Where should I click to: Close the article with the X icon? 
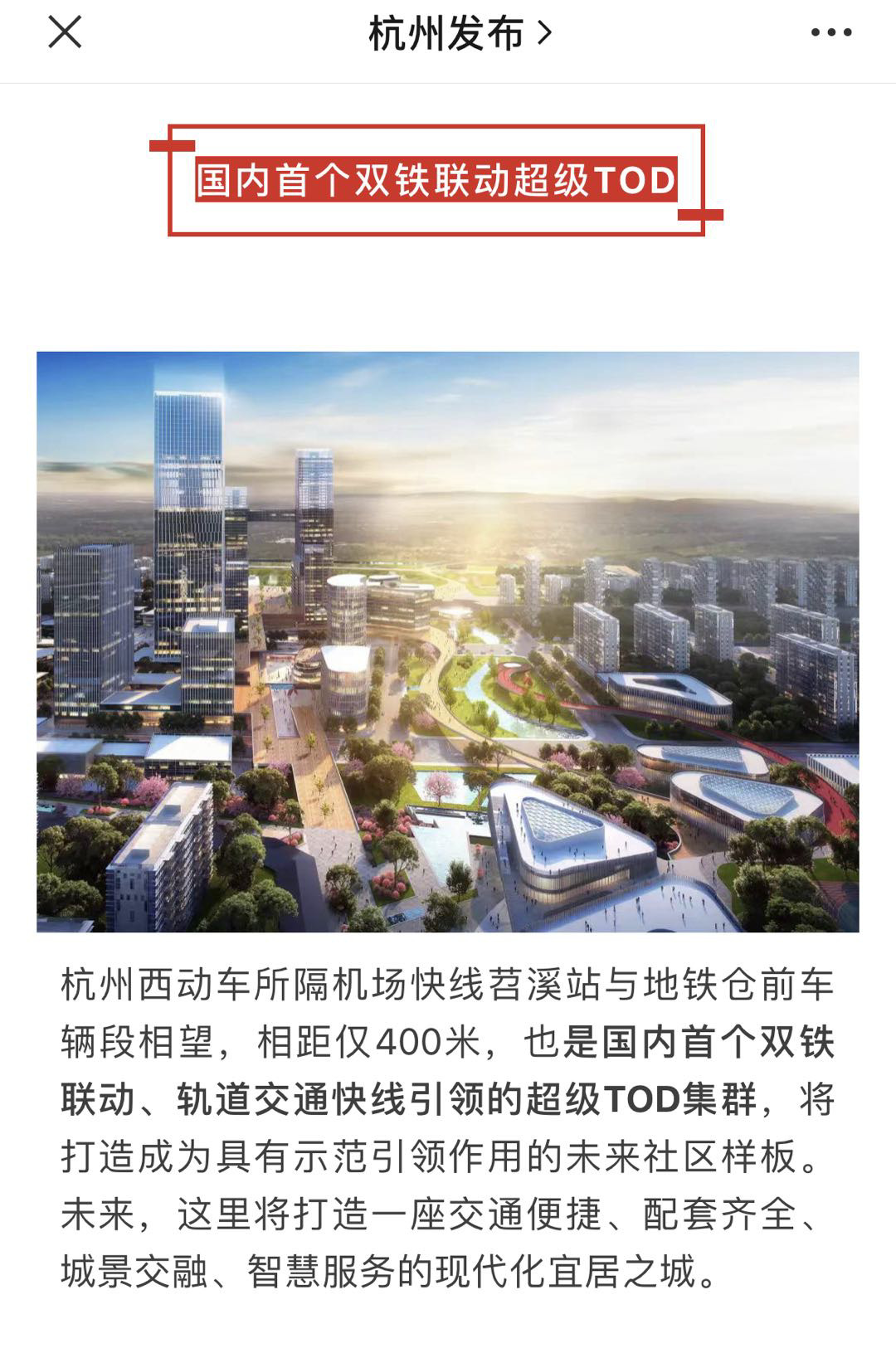pos(65,33)
